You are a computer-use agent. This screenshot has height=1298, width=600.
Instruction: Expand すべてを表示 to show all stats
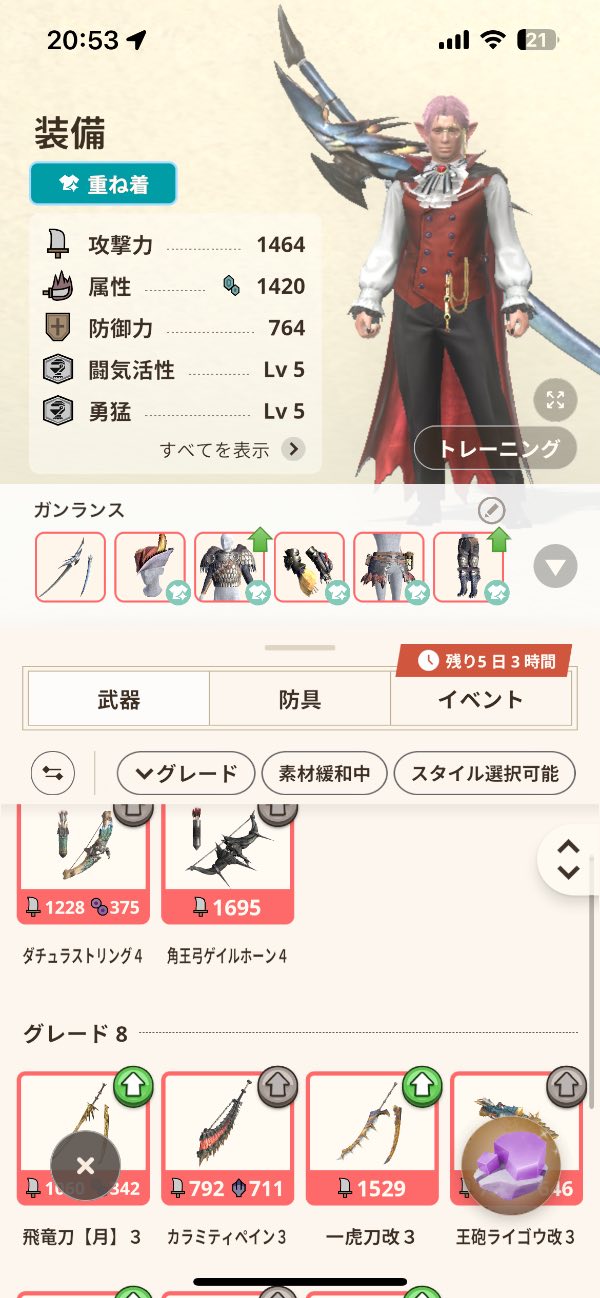click(x=232, y=449)
